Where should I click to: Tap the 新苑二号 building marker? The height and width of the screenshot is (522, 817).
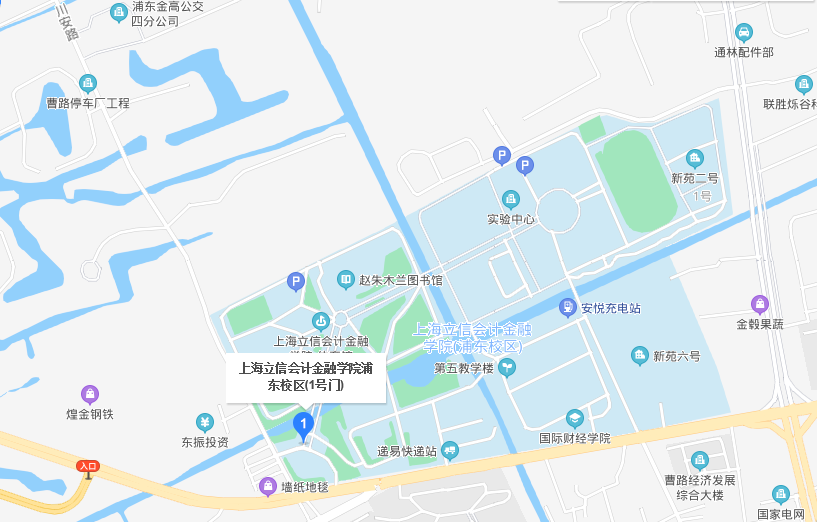(695, 159)
